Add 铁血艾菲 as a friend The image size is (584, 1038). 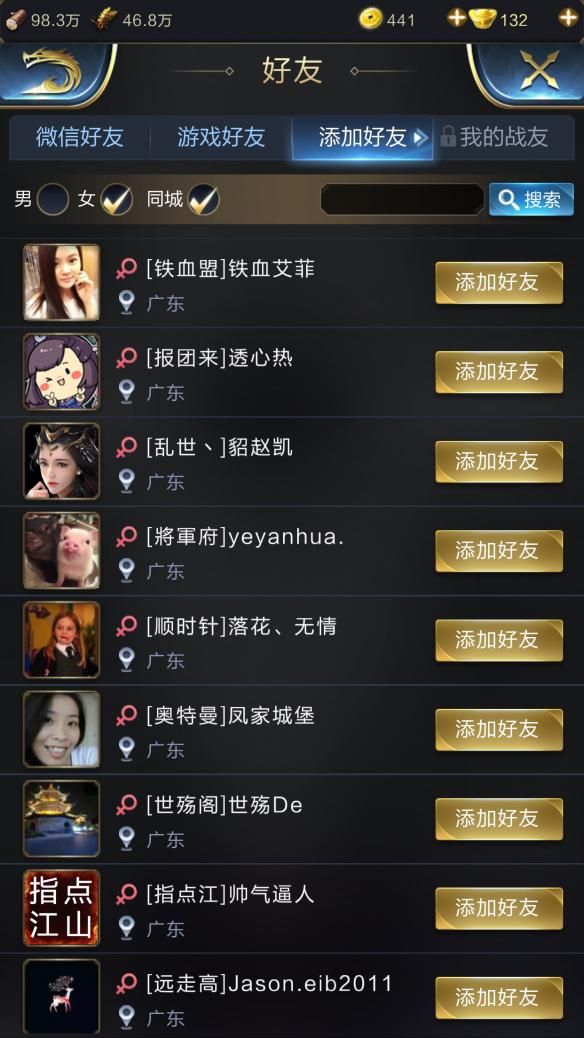(499, 283)
